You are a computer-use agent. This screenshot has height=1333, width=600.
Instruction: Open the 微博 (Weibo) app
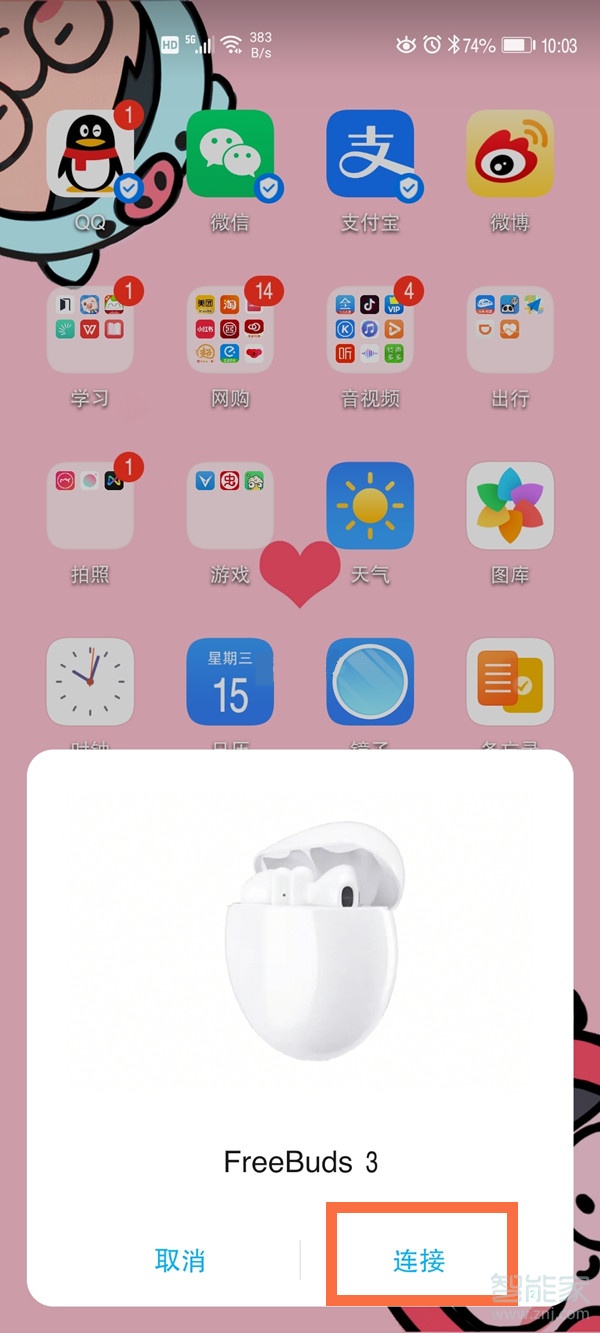pos(510,154)
